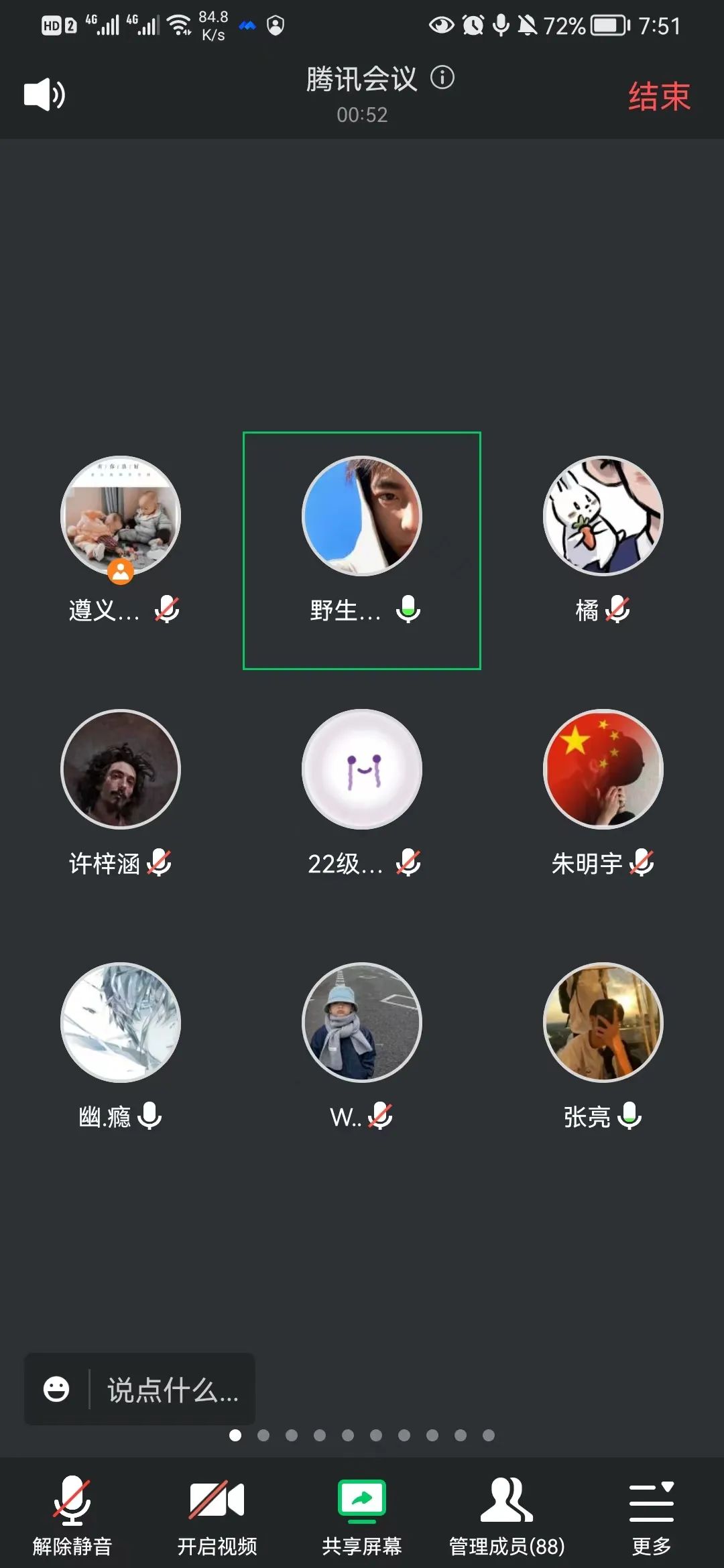Toggle the speaker audio output icon
The width and height of the screenshot is (724, 1568).
[44, 94]
